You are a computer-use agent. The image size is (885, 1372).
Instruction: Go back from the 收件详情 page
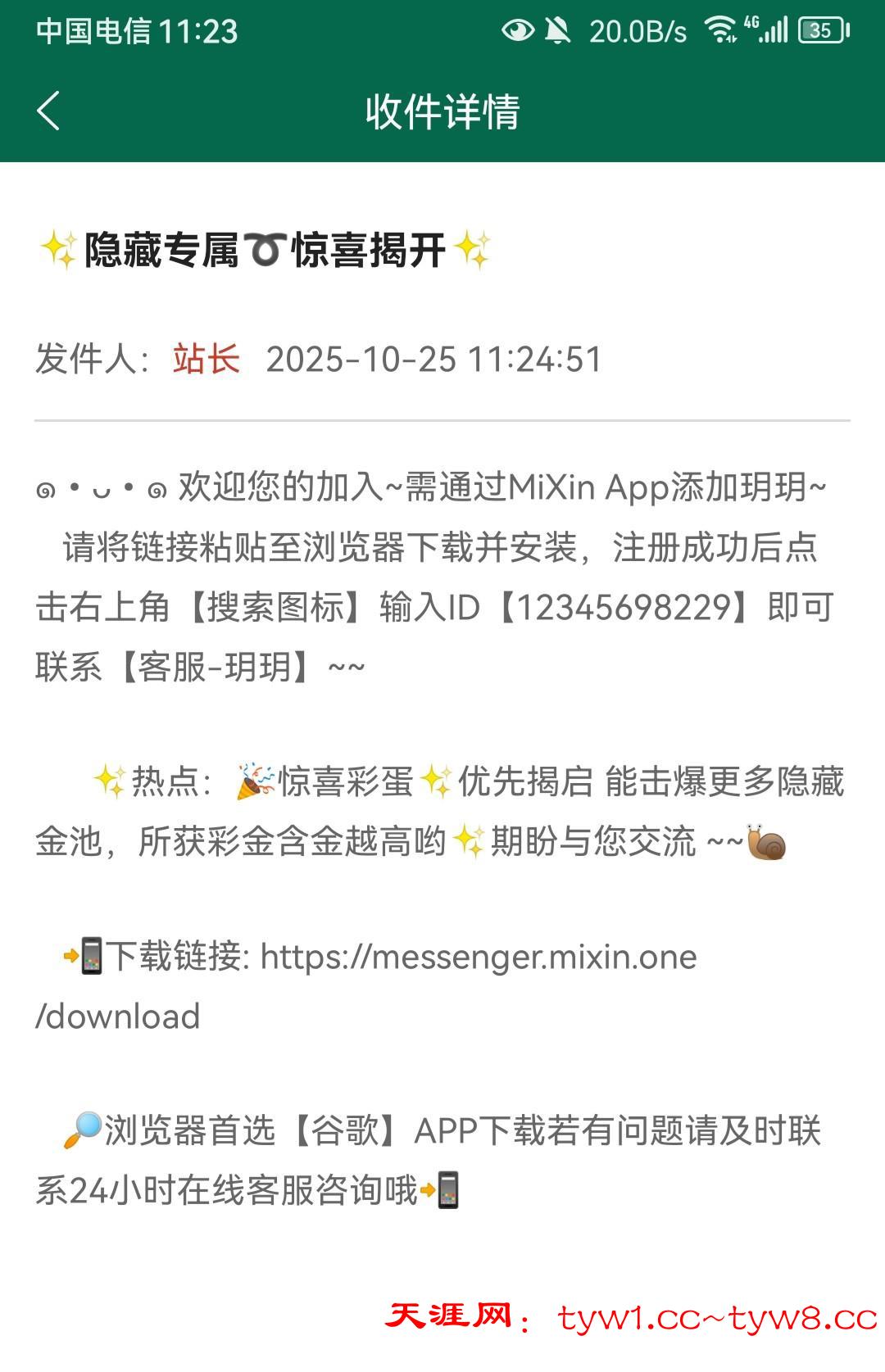pyautogui.click(x=49, y=111)
